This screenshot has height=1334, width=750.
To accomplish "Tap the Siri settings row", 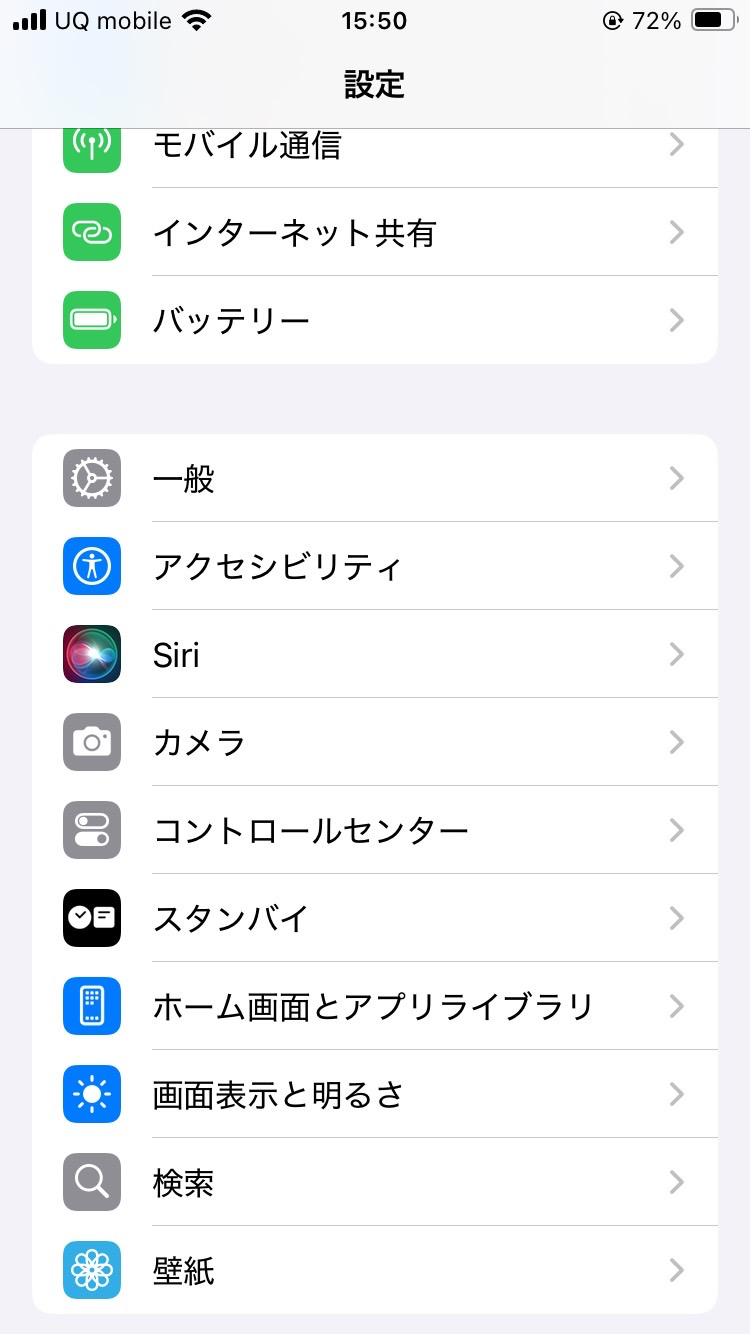I will (374, 655).
